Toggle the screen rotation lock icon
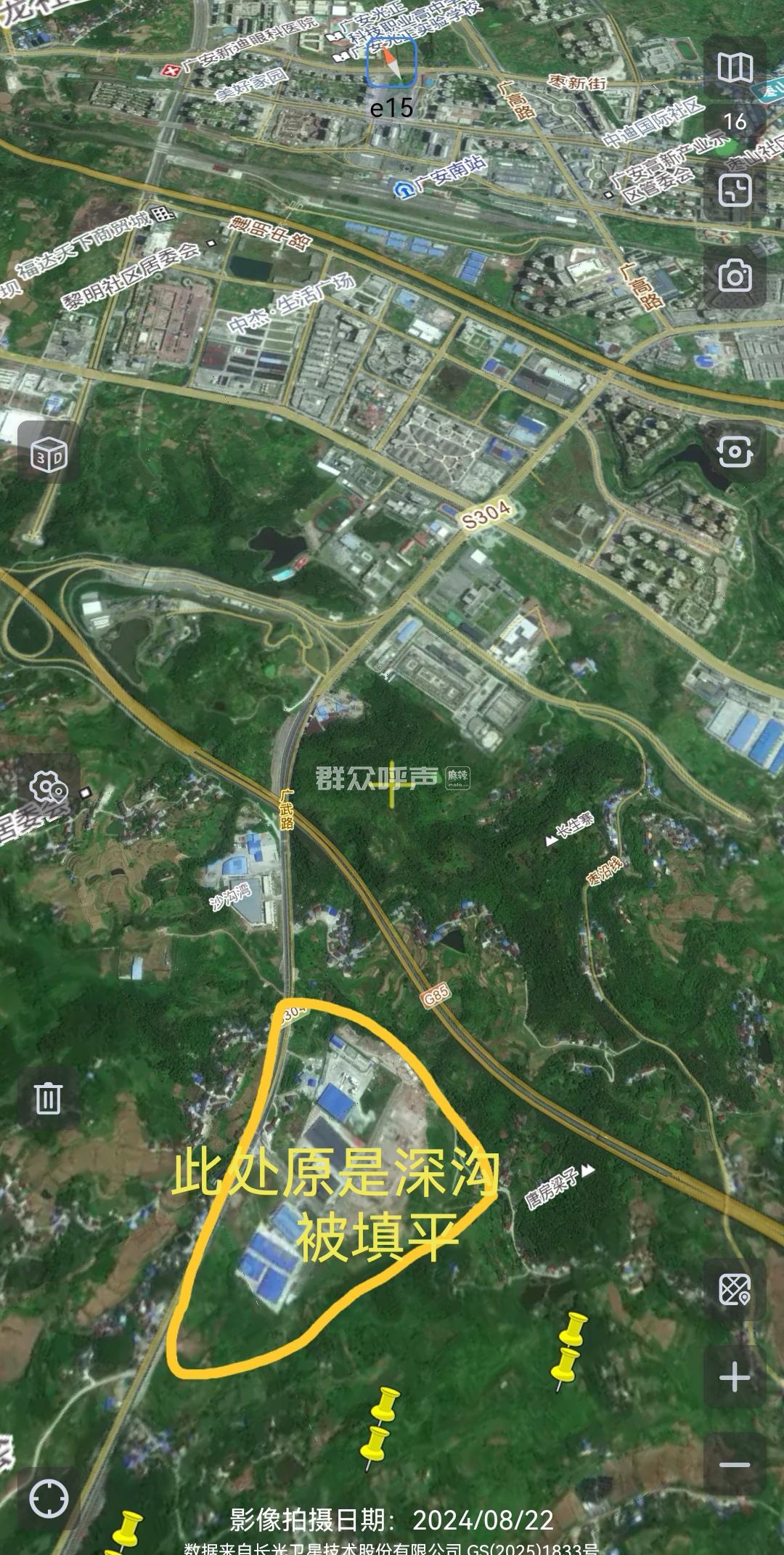 [x=735, y=452]
